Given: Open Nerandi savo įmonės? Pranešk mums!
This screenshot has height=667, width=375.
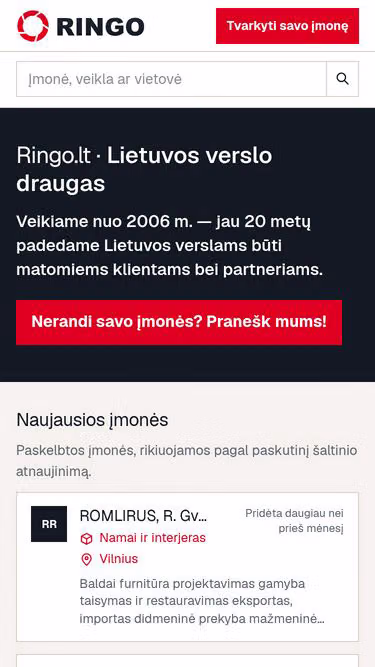Looking at the screenshot, I should pos(179,322).
